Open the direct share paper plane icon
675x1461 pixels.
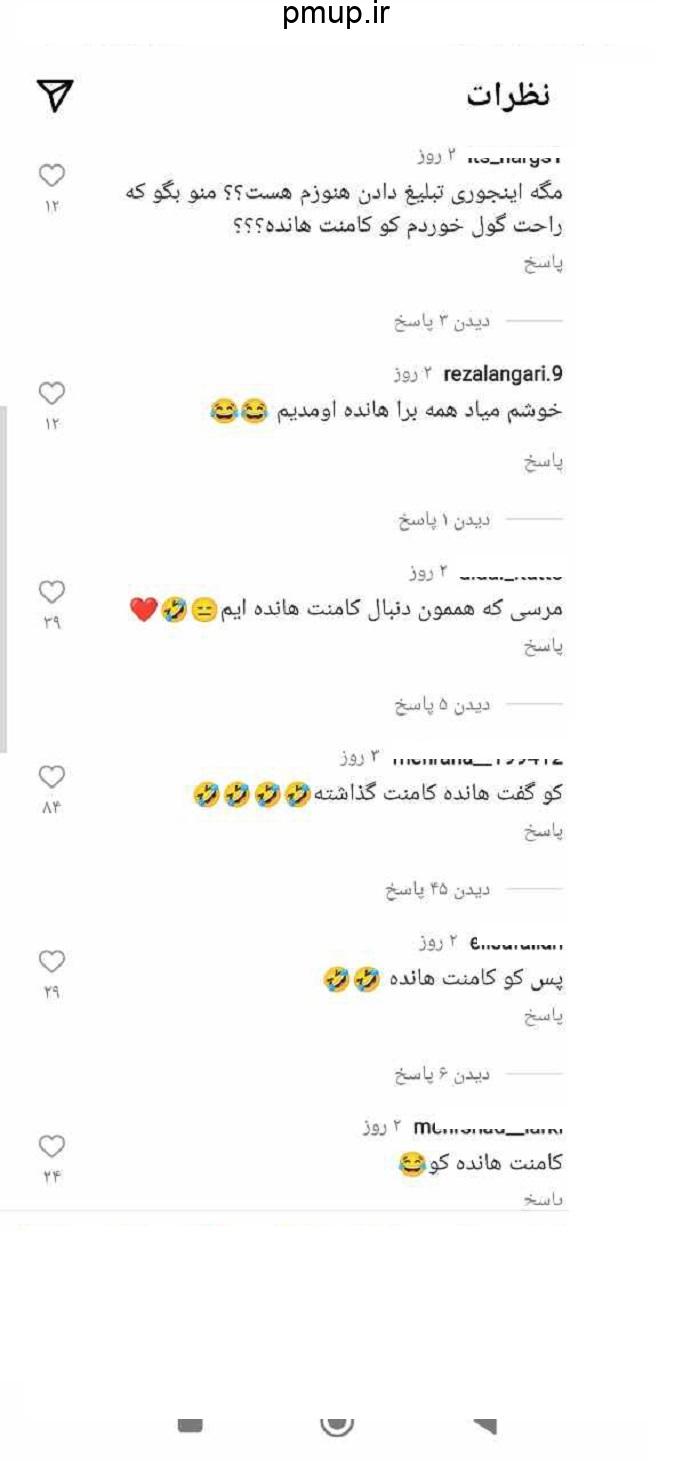[x=55, y=96]
